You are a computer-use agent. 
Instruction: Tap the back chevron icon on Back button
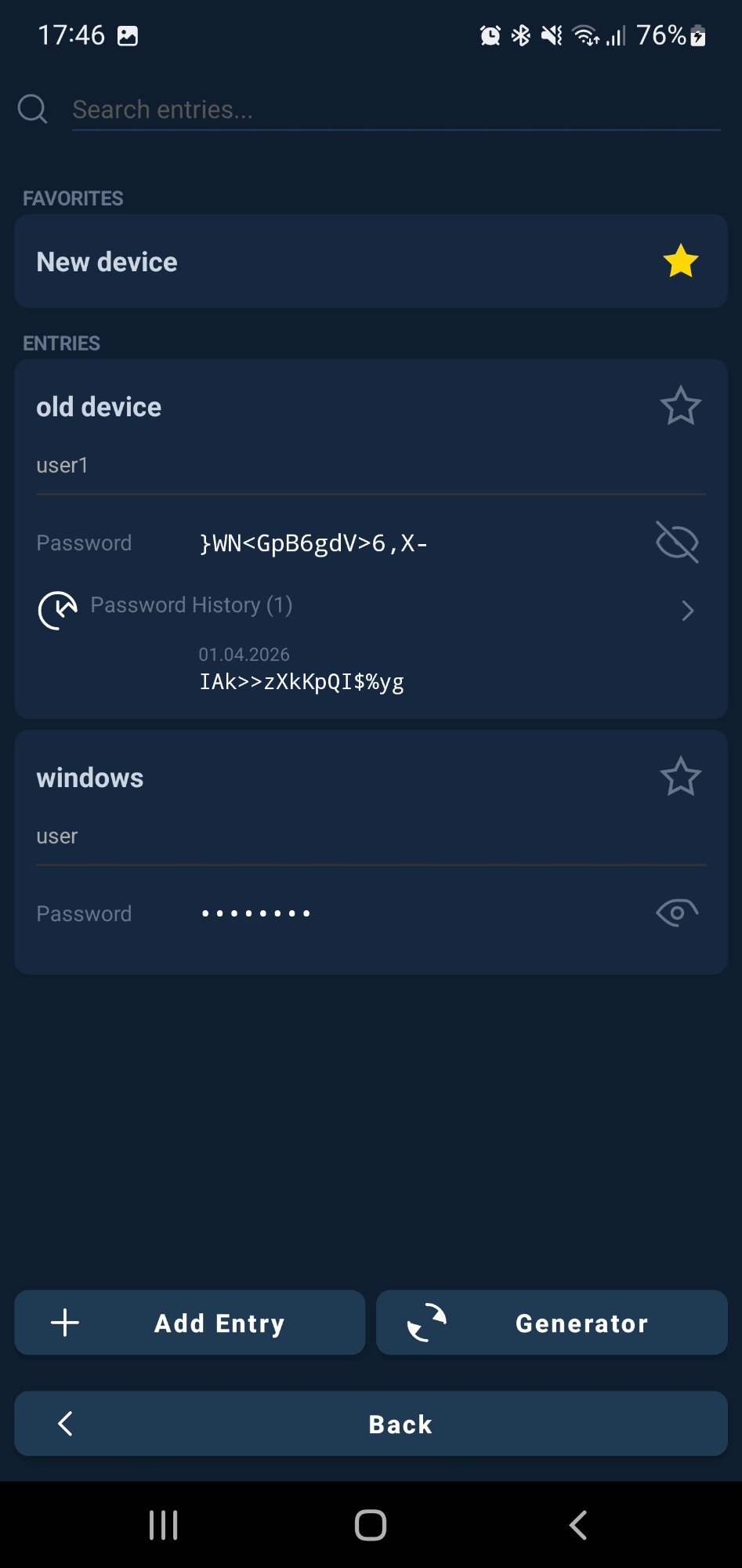point(66,1423)
